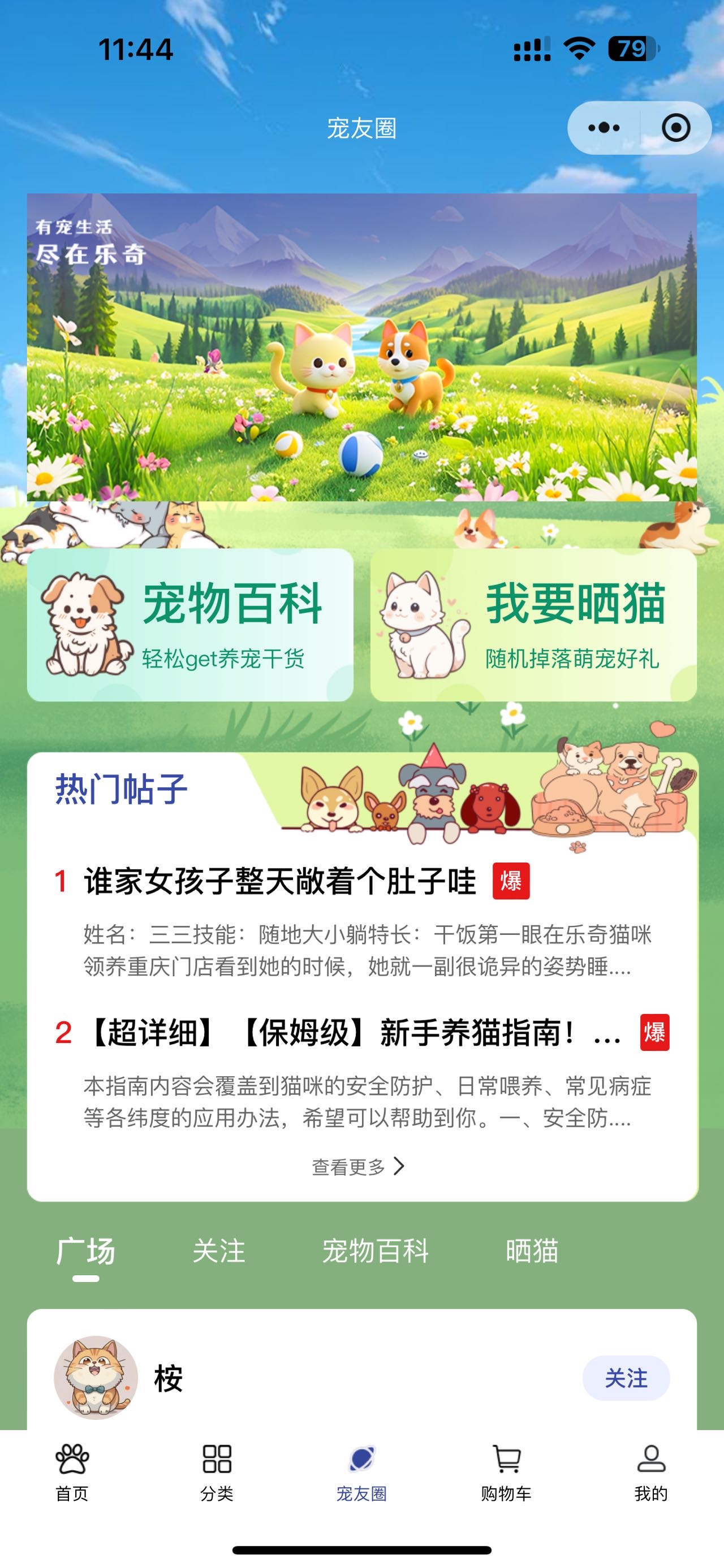Open the cat avatar profile of 桉
This screenshot has height=1568, width=724.
pos(96,1378)
